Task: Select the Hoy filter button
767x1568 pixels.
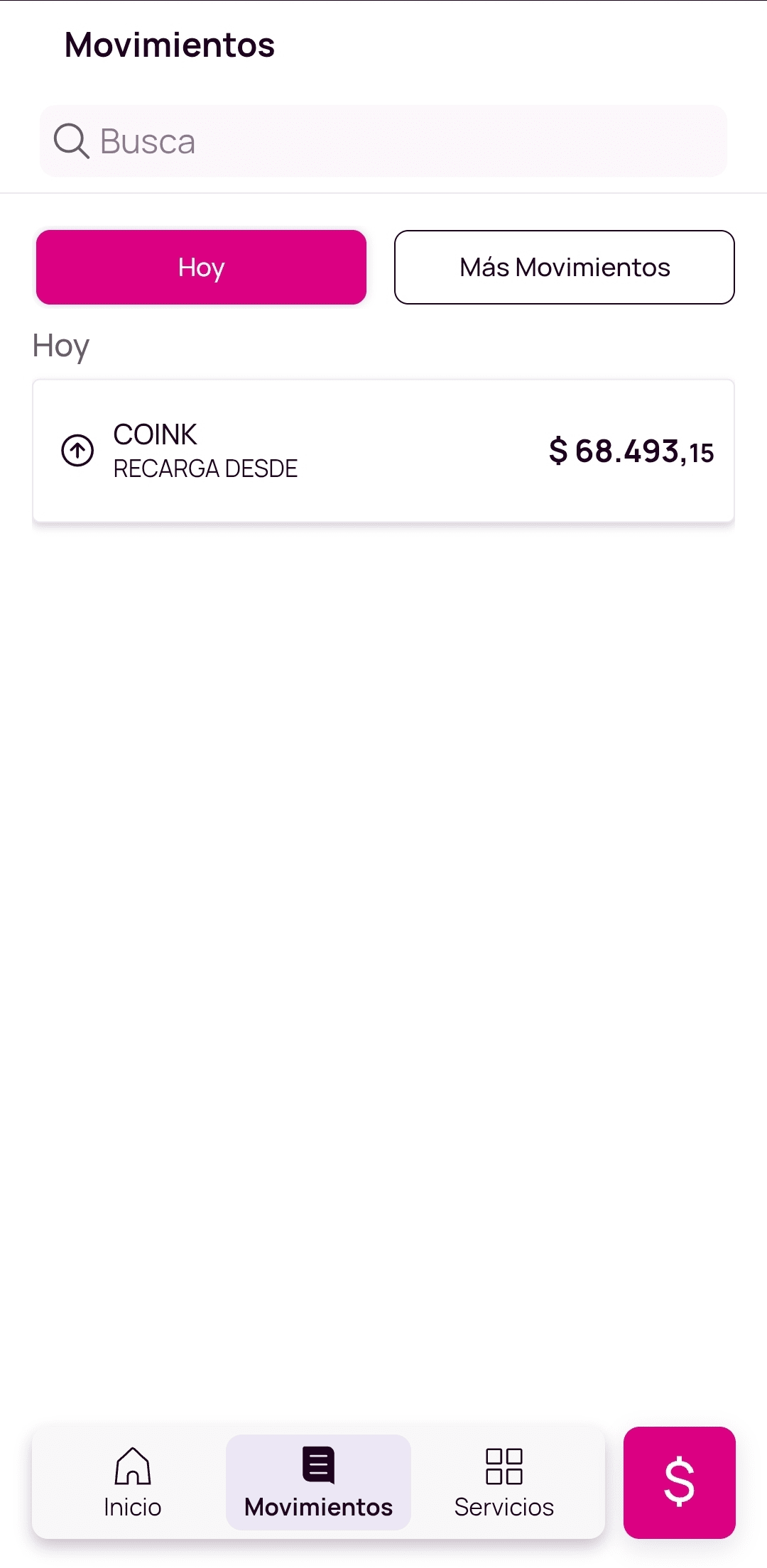Action: pos(201,268)
